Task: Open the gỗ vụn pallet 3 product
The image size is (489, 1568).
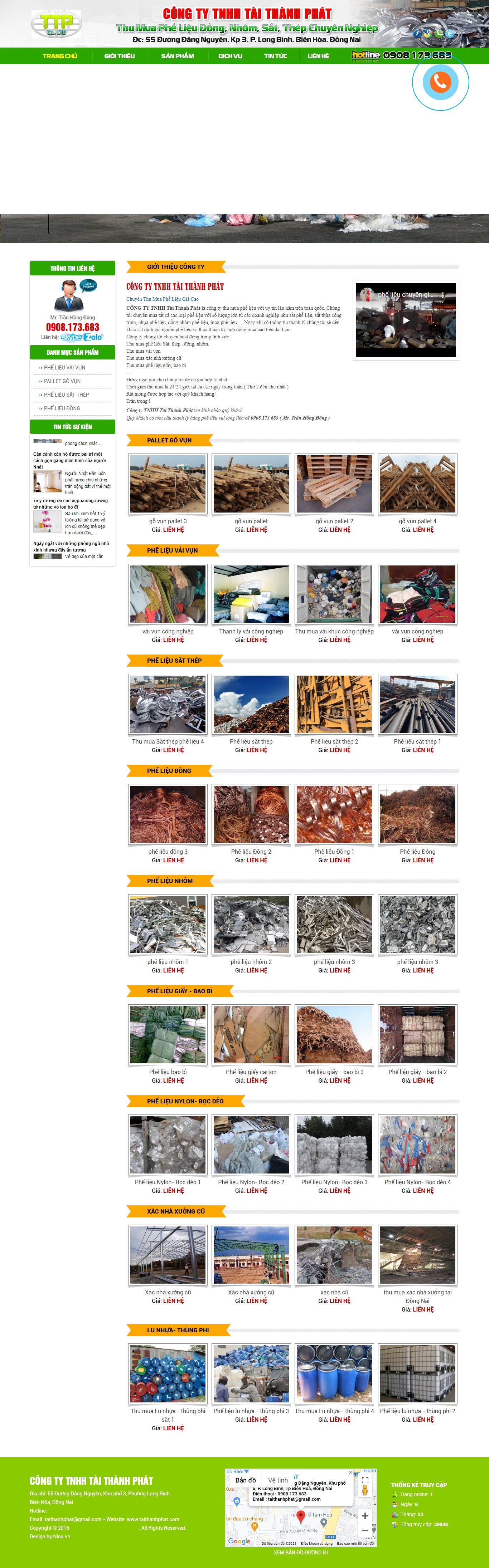Action: [168, 485]
